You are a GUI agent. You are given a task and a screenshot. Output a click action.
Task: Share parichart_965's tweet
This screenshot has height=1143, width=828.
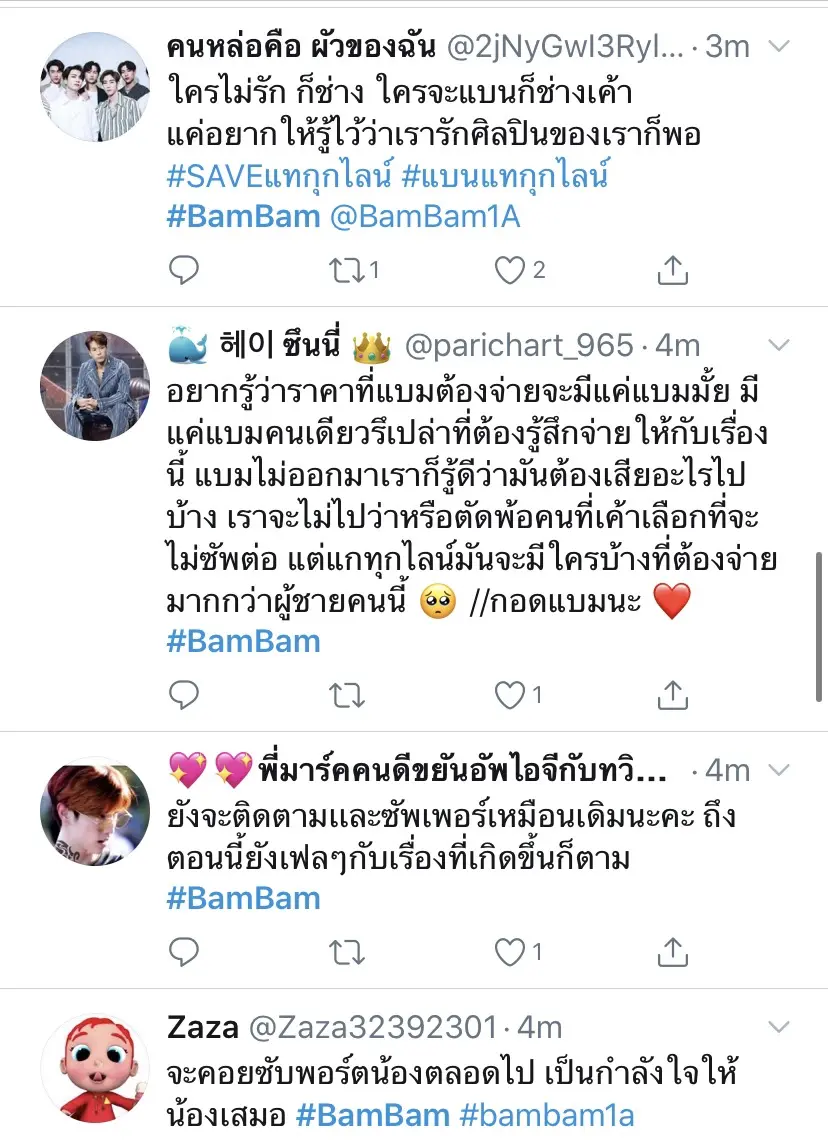tap(673, 693)
